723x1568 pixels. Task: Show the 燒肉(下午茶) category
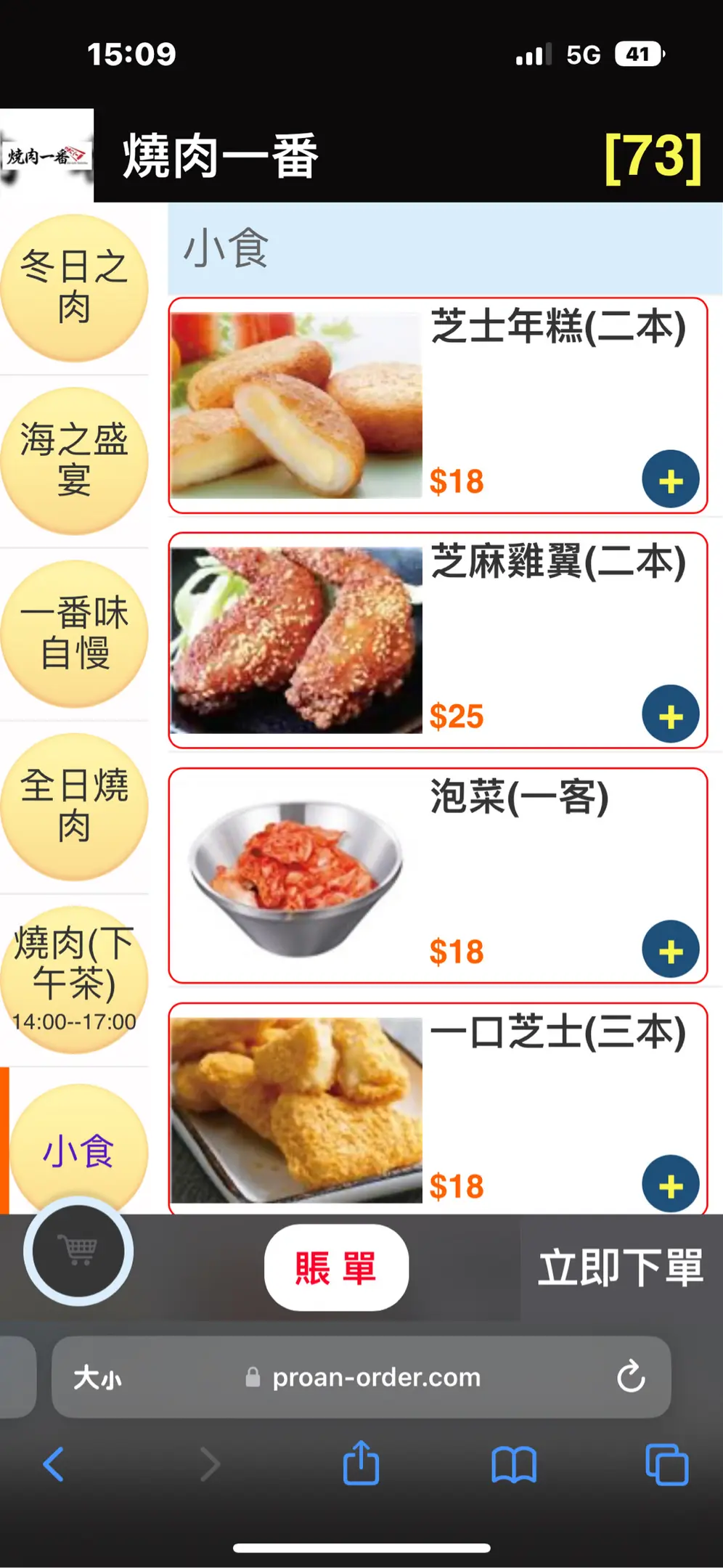(74, 979)
